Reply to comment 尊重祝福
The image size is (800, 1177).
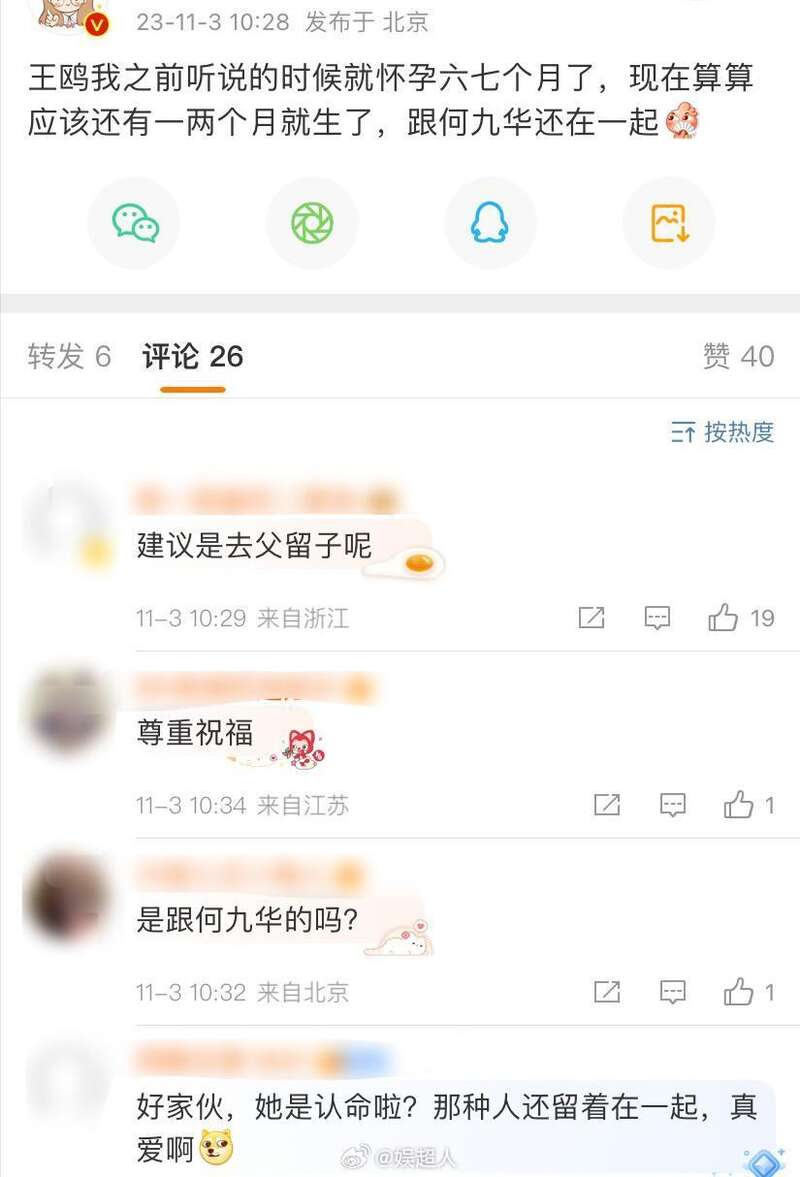coord(673,804)
